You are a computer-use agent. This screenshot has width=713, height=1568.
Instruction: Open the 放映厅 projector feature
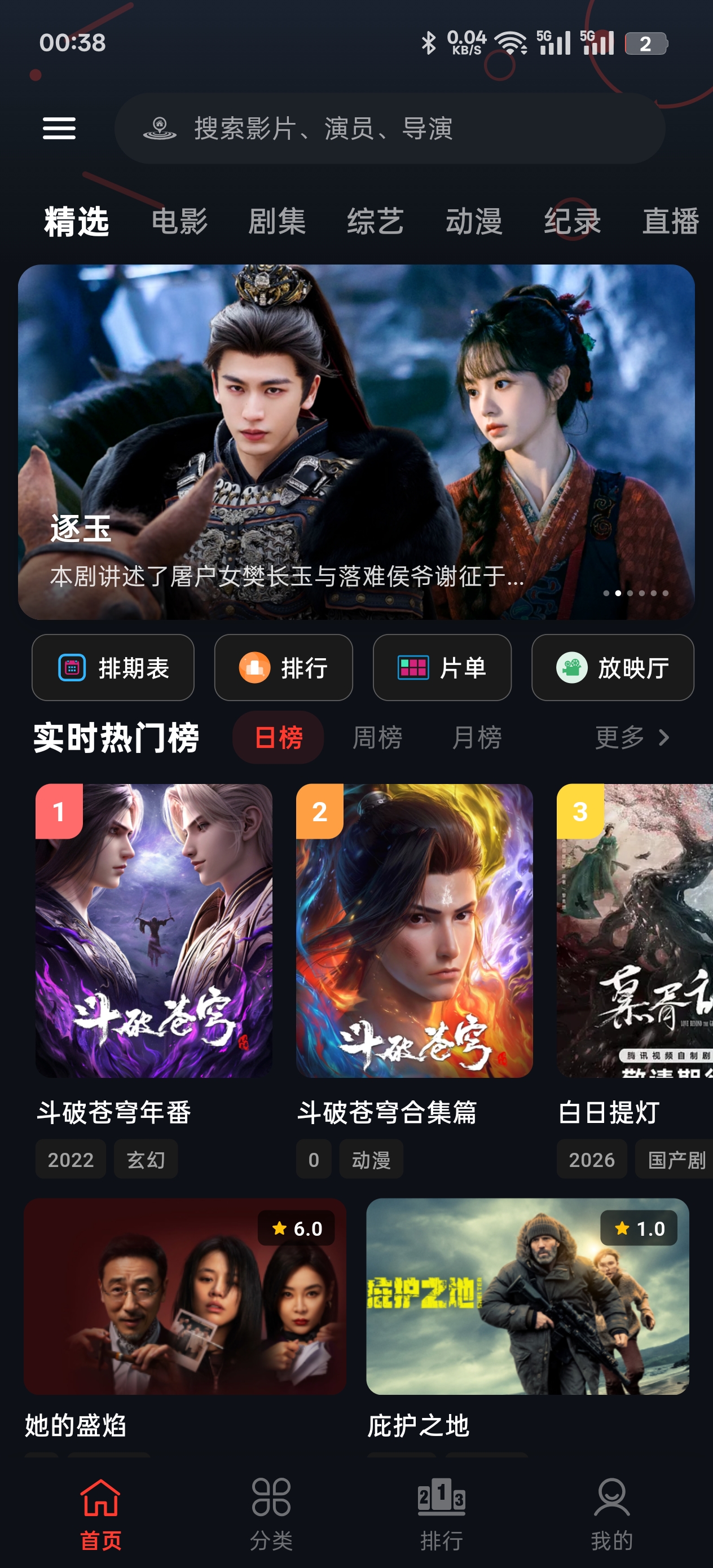pyautogui.click(x=611, y=668)
